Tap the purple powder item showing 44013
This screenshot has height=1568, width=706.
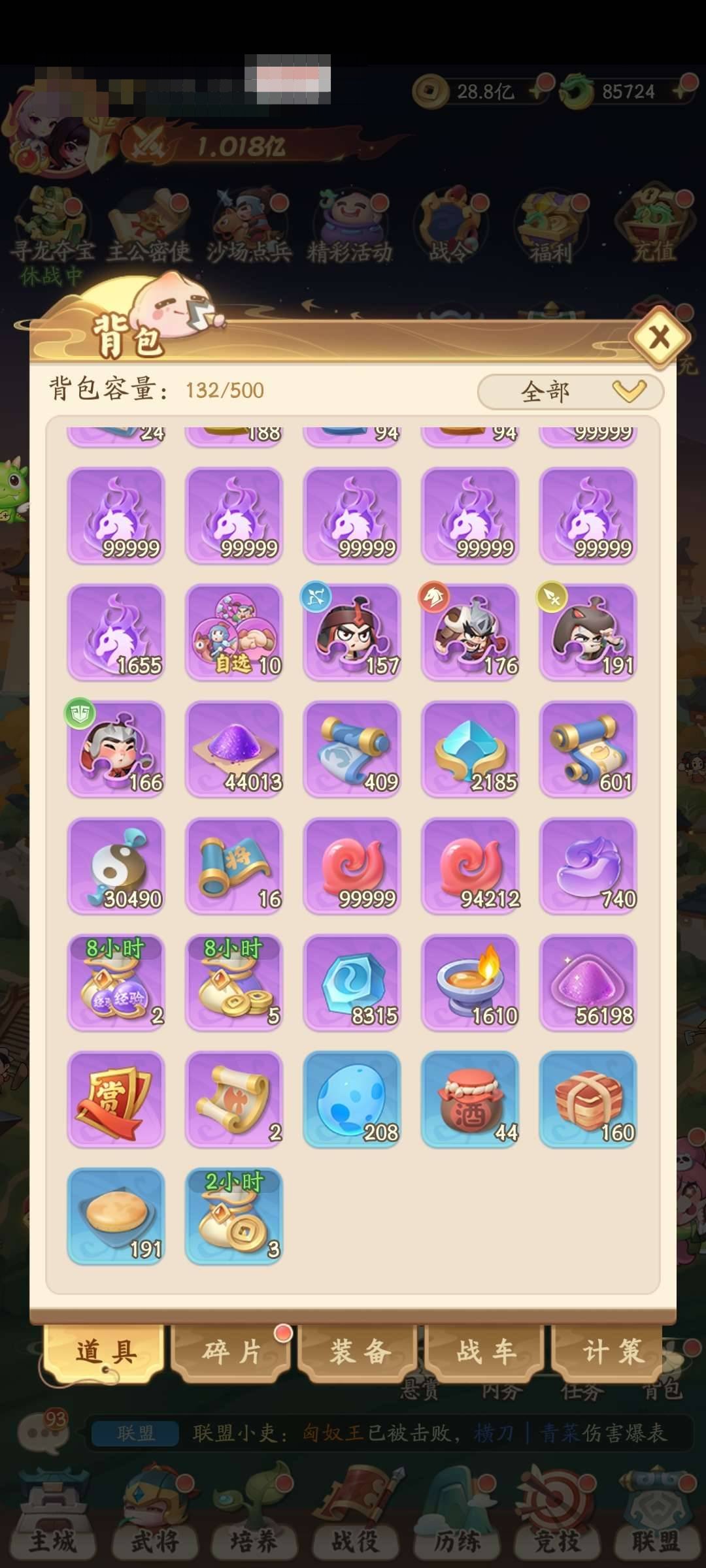coord(234,749)
